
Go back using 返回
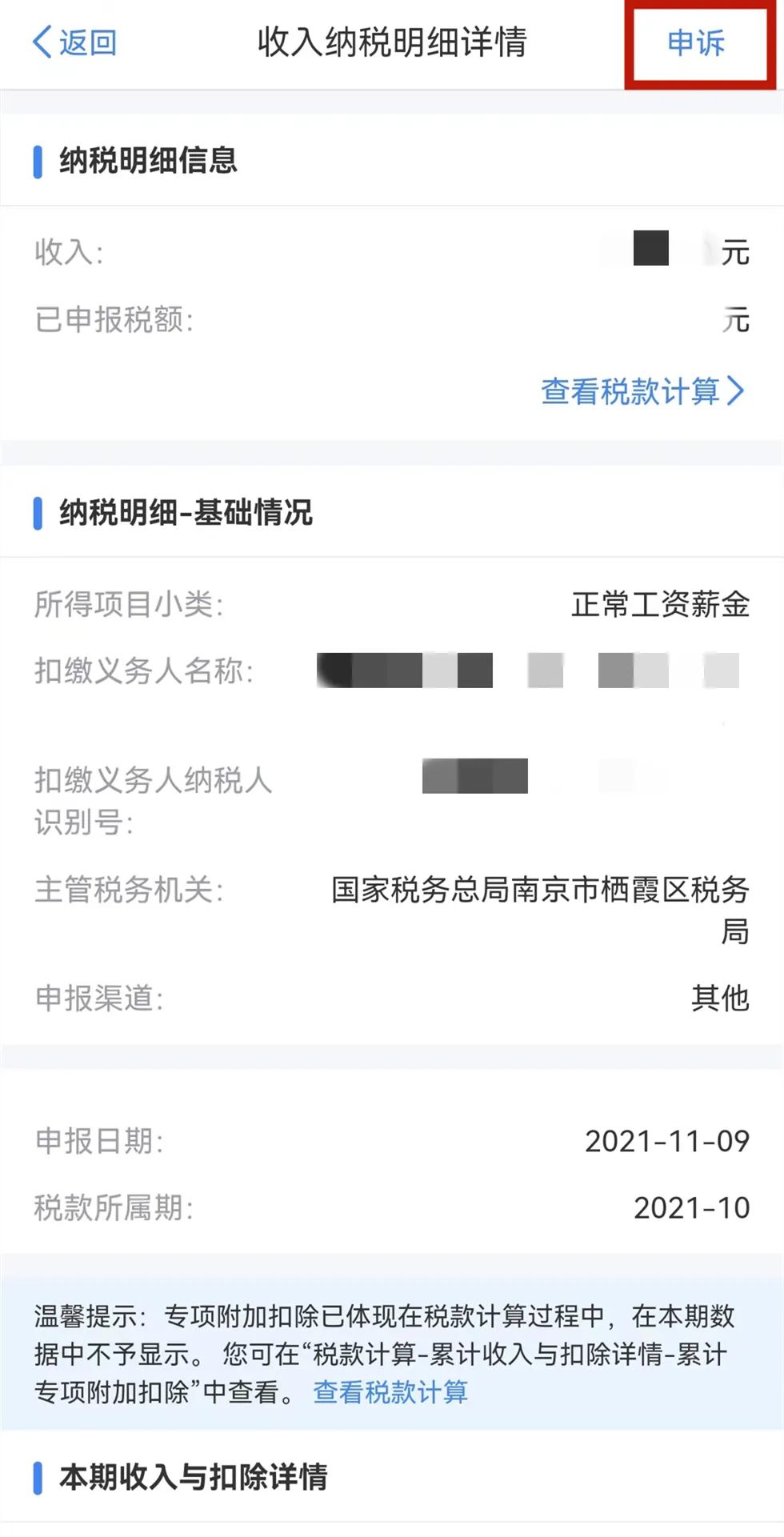point(75,42)
